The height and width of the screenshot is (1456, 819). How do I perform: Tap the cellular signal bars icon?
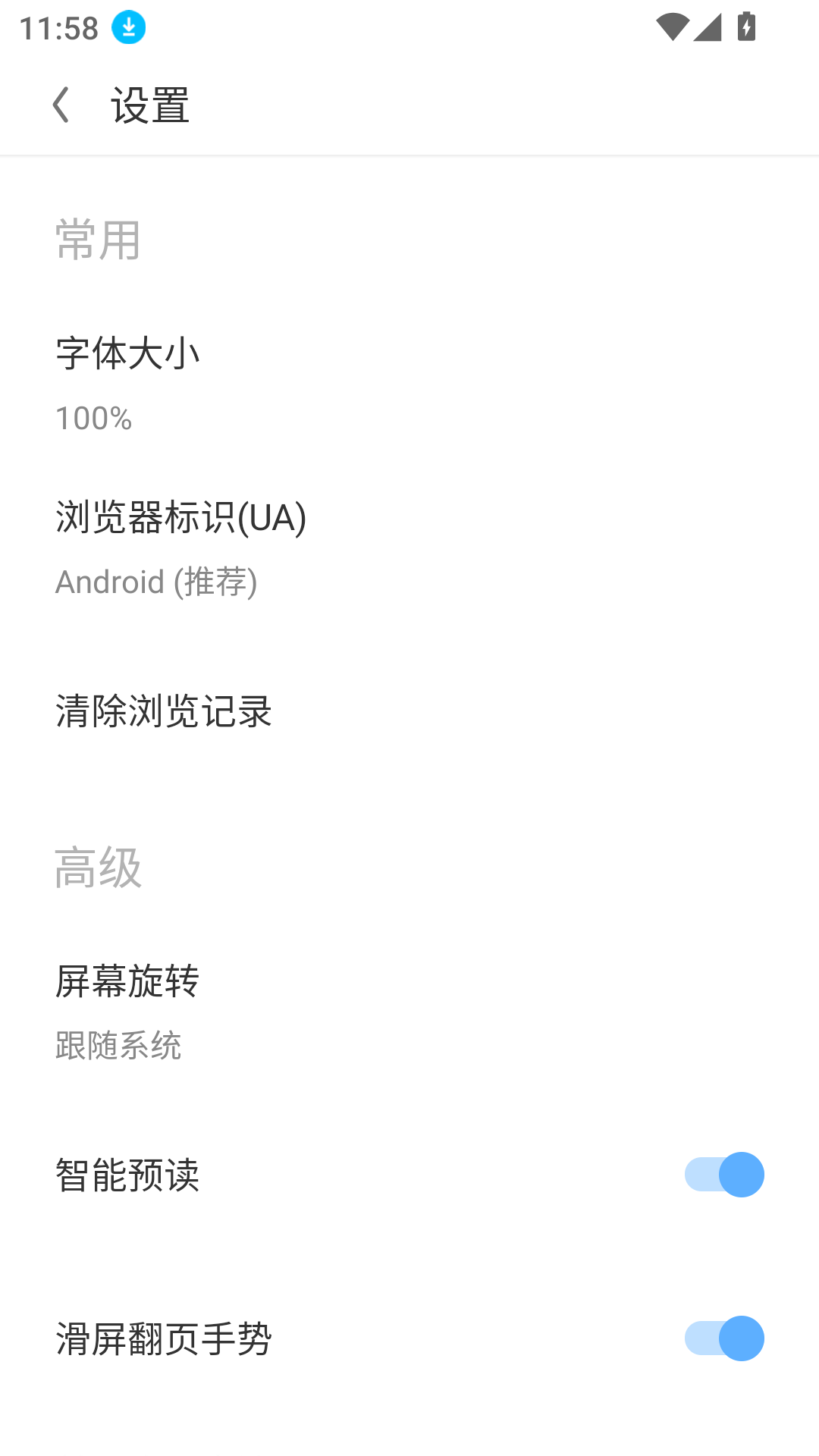point(707,27)
